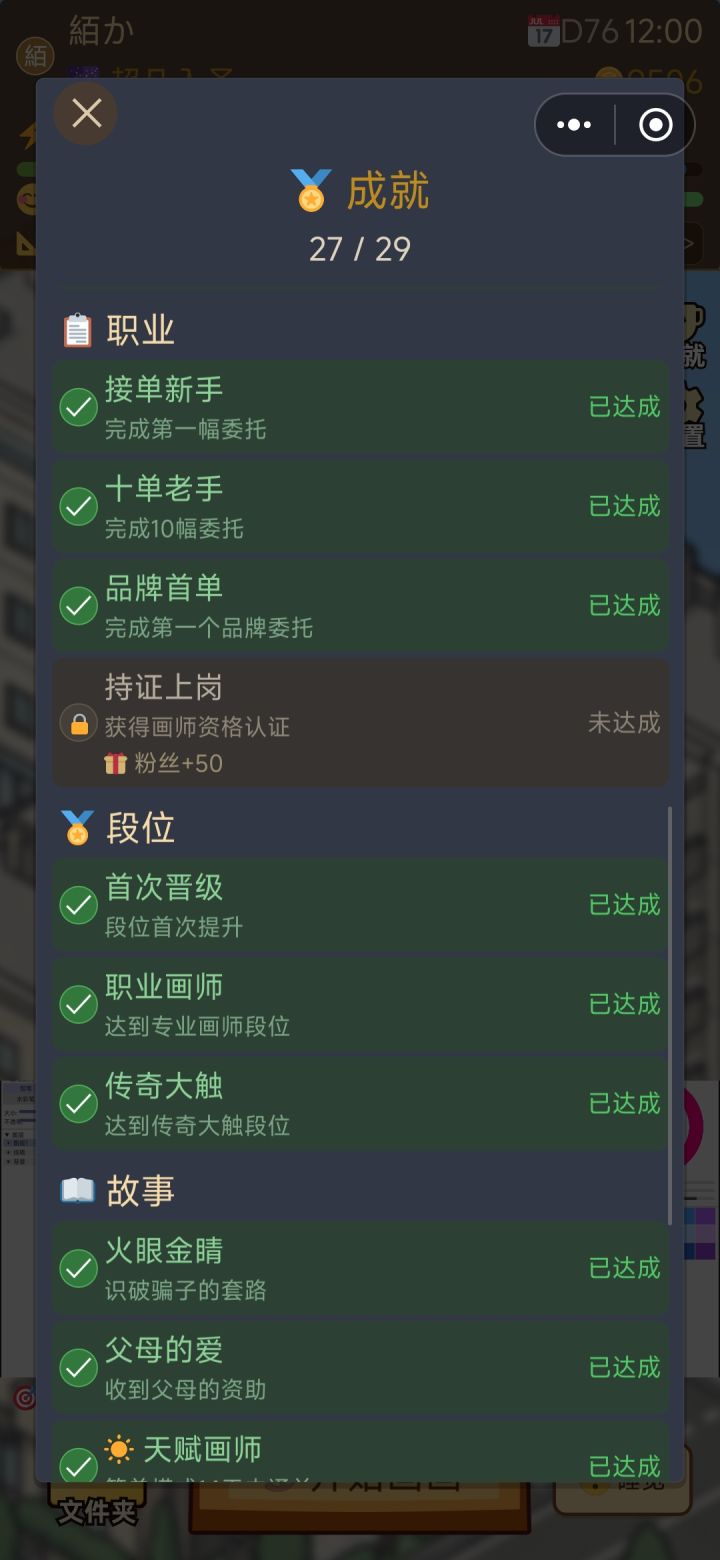This screenshot has height=1560, width=720.
Task: Tap the circular capsule exit button
Action: [x=654, y=124]
